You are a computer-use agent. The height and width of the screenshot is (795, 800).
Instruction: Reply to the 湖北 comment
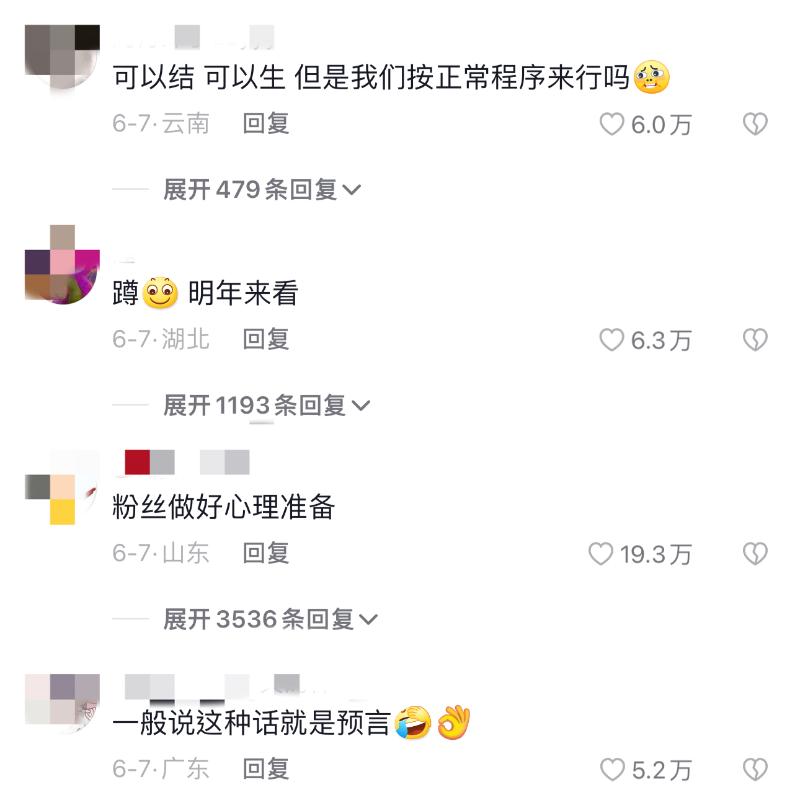266,339
